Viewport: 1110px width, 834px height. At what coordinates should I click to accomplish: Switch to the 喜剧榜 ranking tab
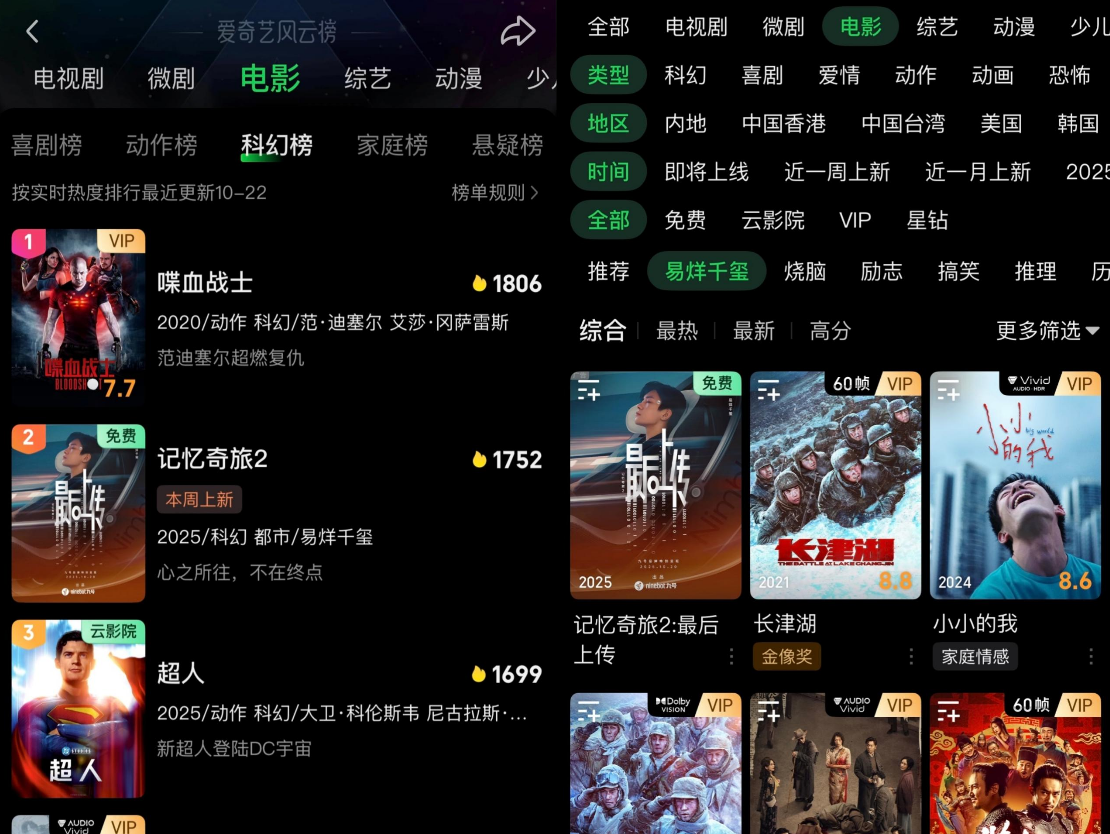(47, 145)
